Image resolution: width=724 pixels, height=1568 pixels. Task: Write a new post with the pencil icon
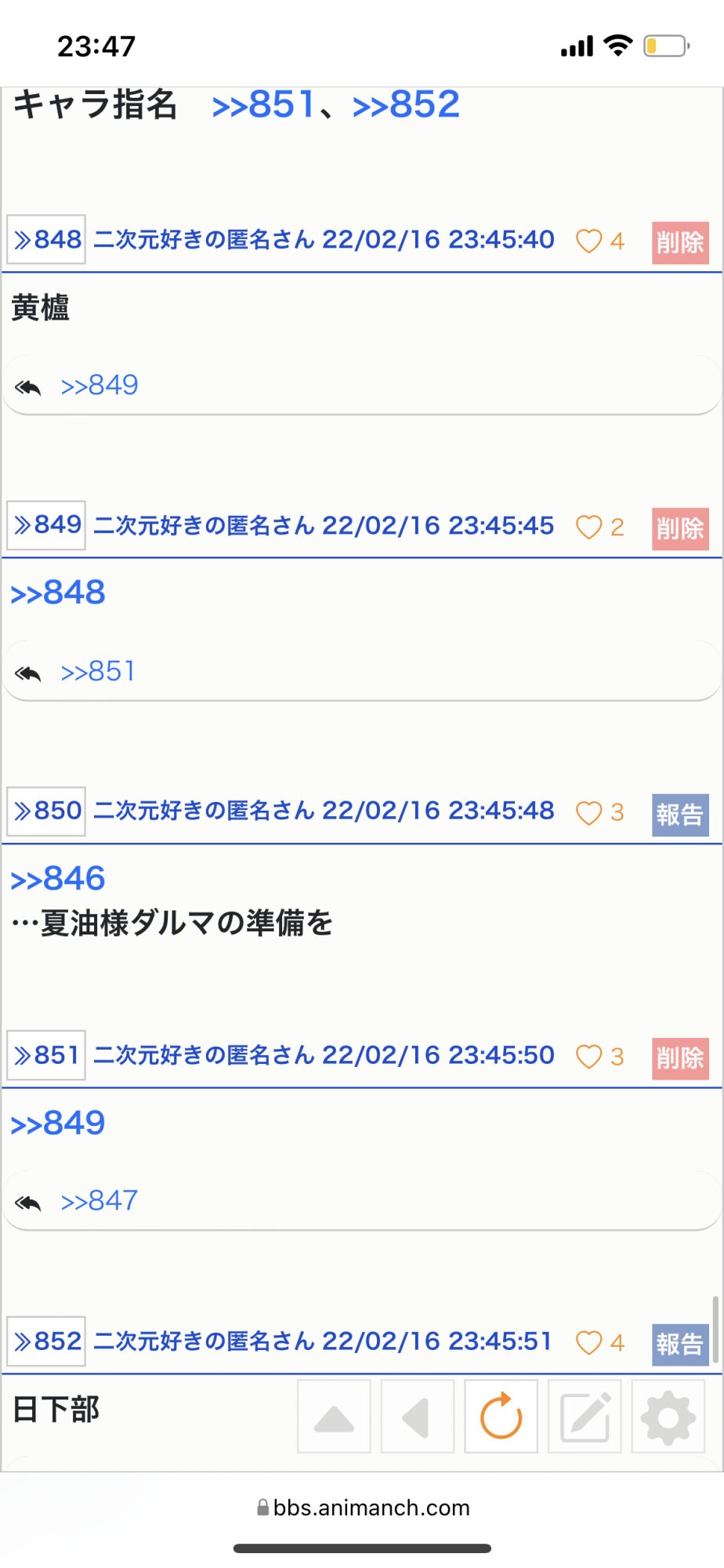pos(585,1417)
